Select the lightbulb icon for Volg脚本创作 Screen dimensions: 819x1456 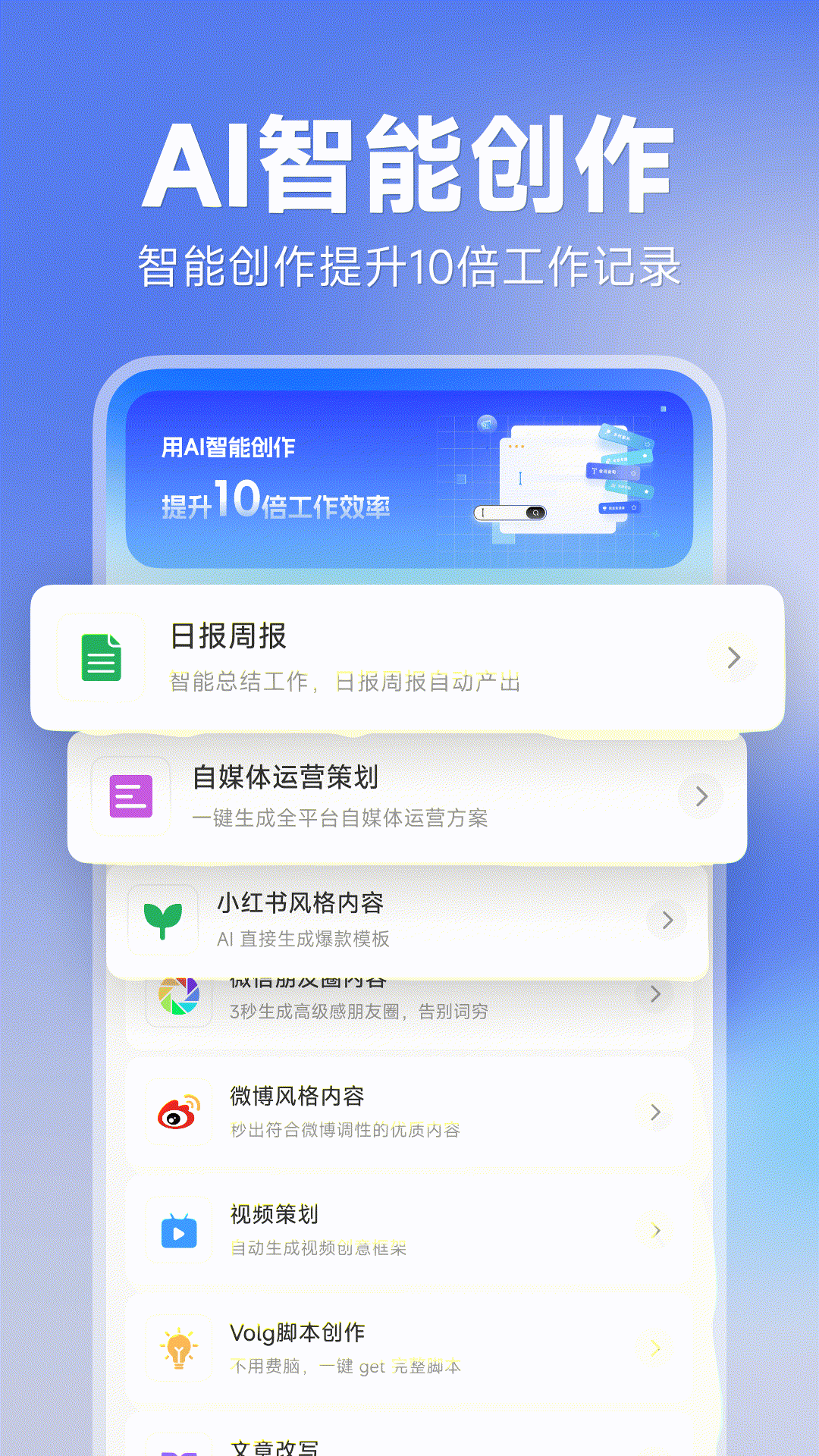178,1348
